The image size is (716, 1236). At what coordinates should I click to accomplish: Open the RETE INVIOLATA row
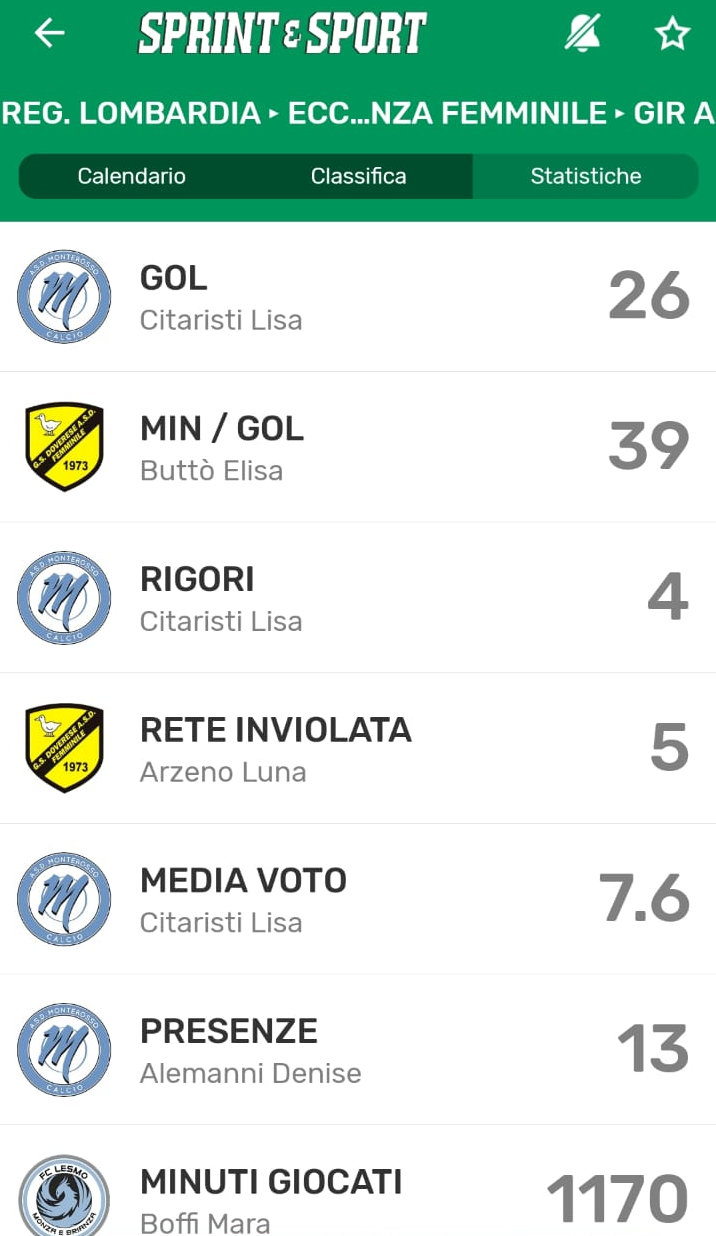(358, 748)
